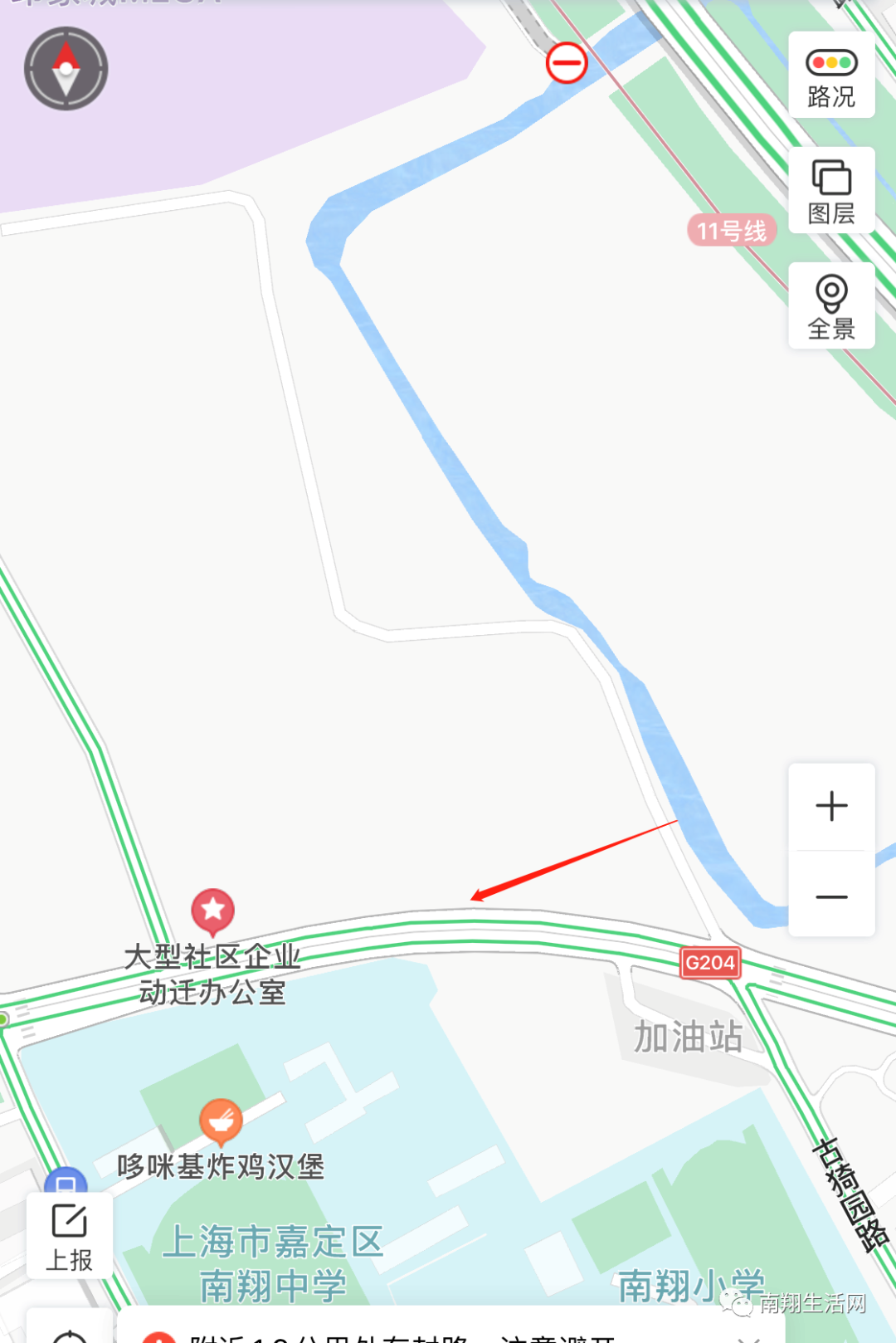Open the 图层 layers menu
Image resolution: width=896 pixels, height=1343 pixels.
(831, 191)
